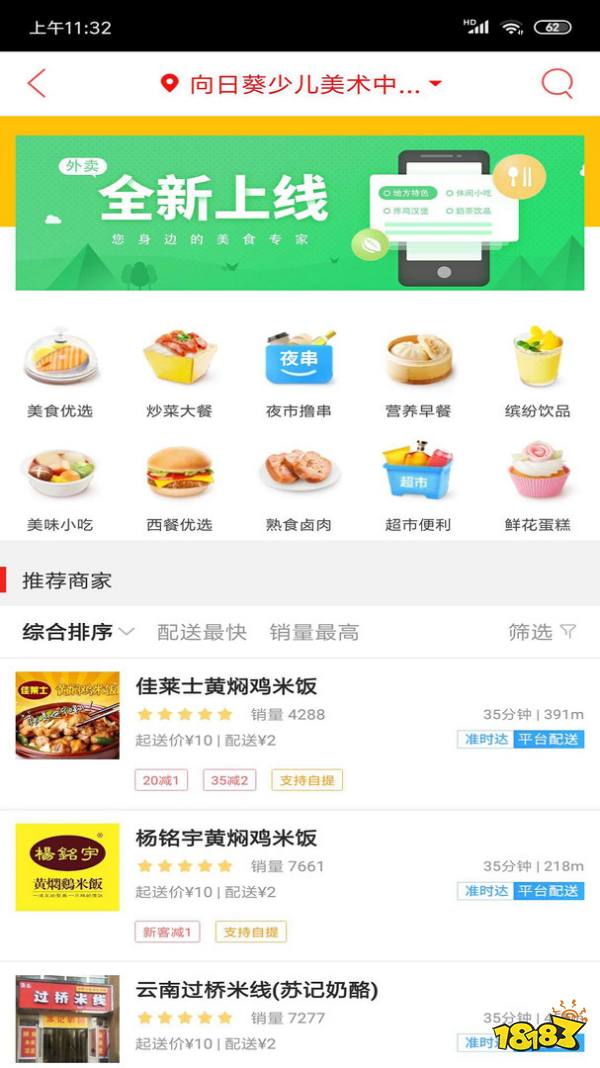Open the 美味小吃 category
Image resolution: width=600 pixels, height=1068 pixels.
click(62, 485)
